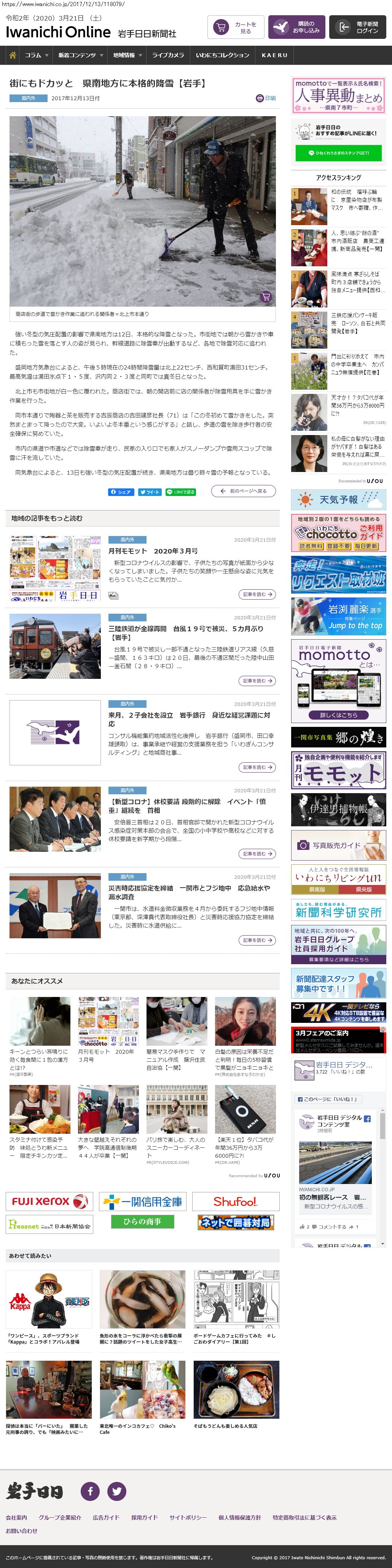Return with 前のページへ戻る button
This screenshot has height=1568, width=392.
(243, 491)
